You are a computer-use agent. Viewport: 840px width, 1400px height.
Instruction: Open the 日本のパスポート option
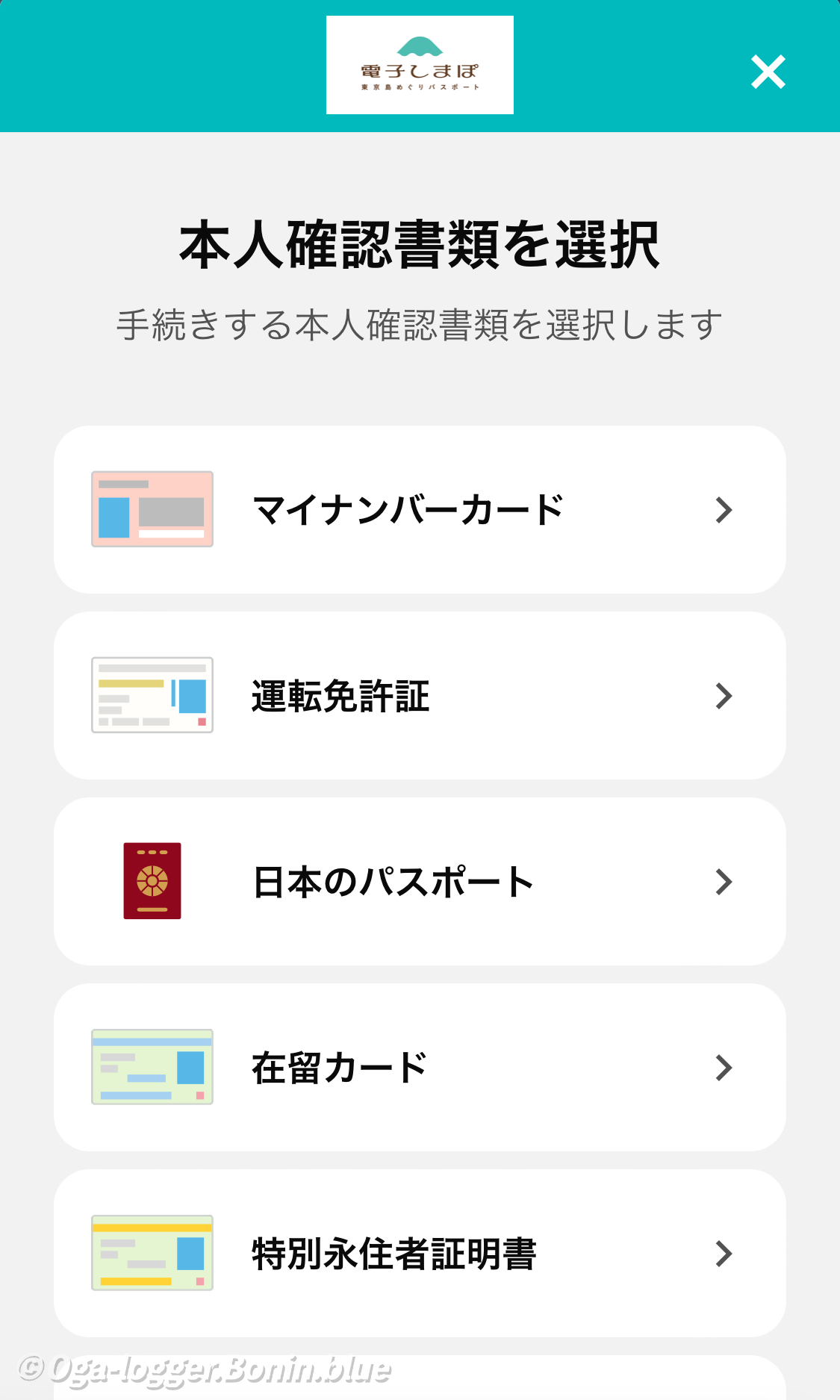click(x=420, y=882)
